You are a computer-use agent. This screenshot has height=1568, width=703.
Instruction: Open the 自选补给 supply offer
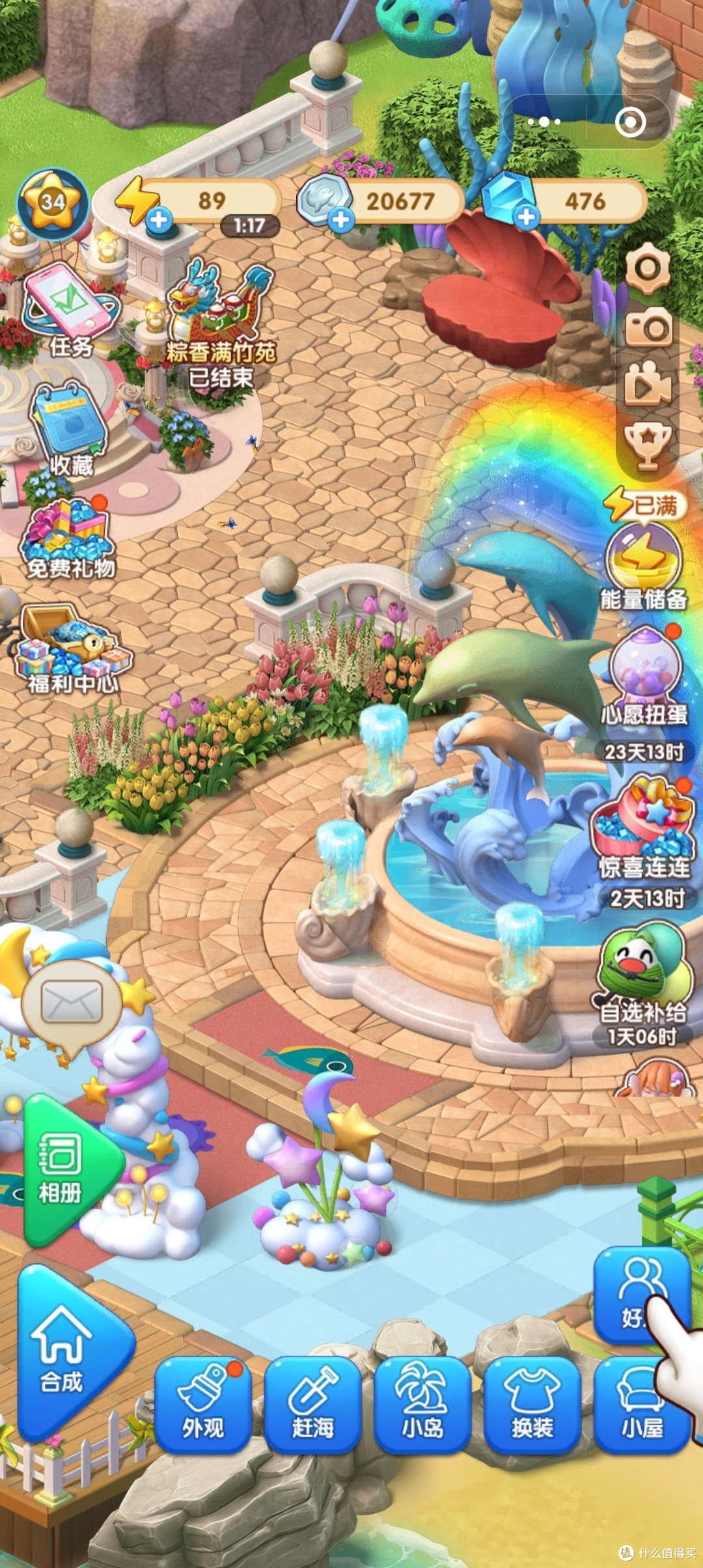(642, 985)
